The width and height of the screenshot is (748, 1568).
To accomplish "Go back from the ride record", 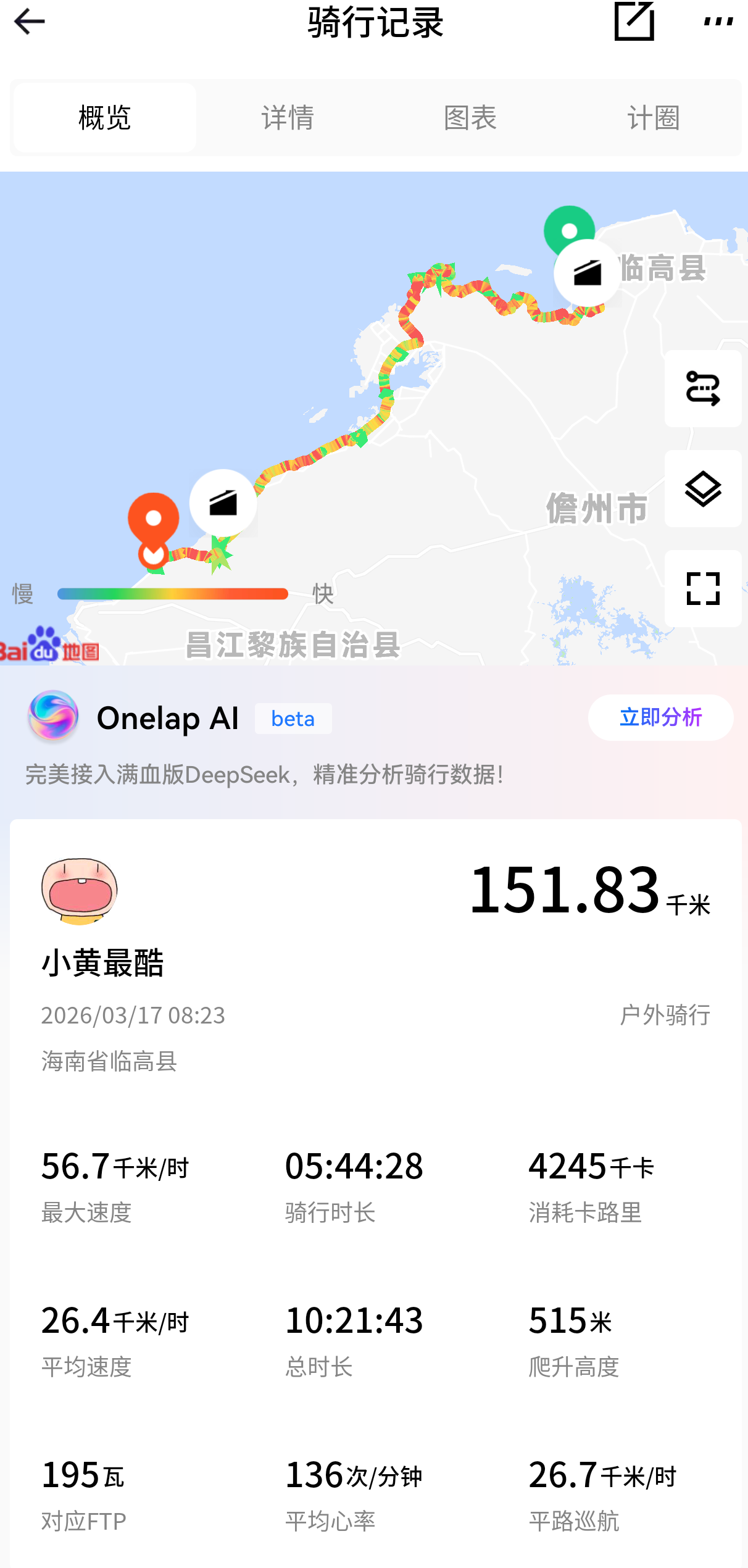I will pos(29,22).
